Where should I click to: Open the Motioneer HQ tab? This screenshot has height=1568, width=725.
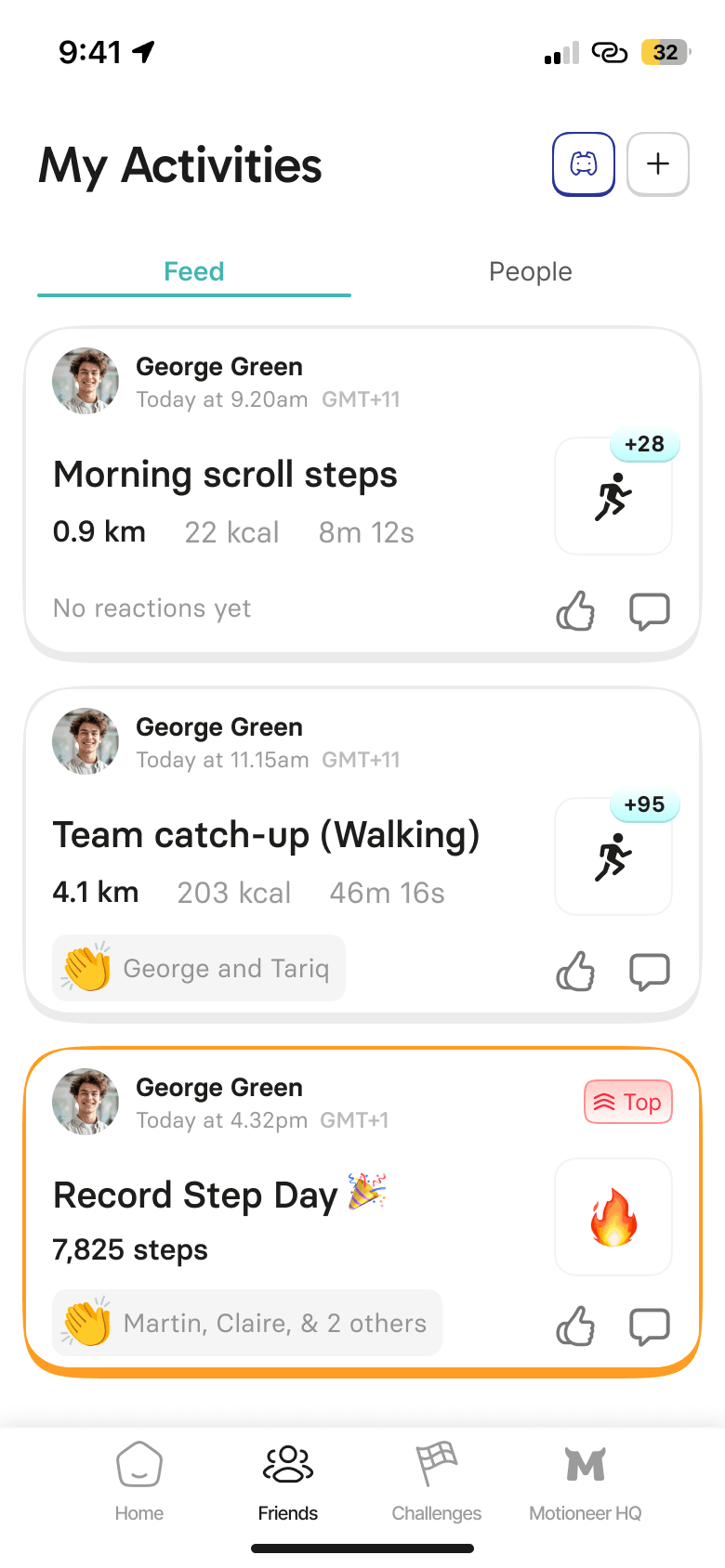586,1481
